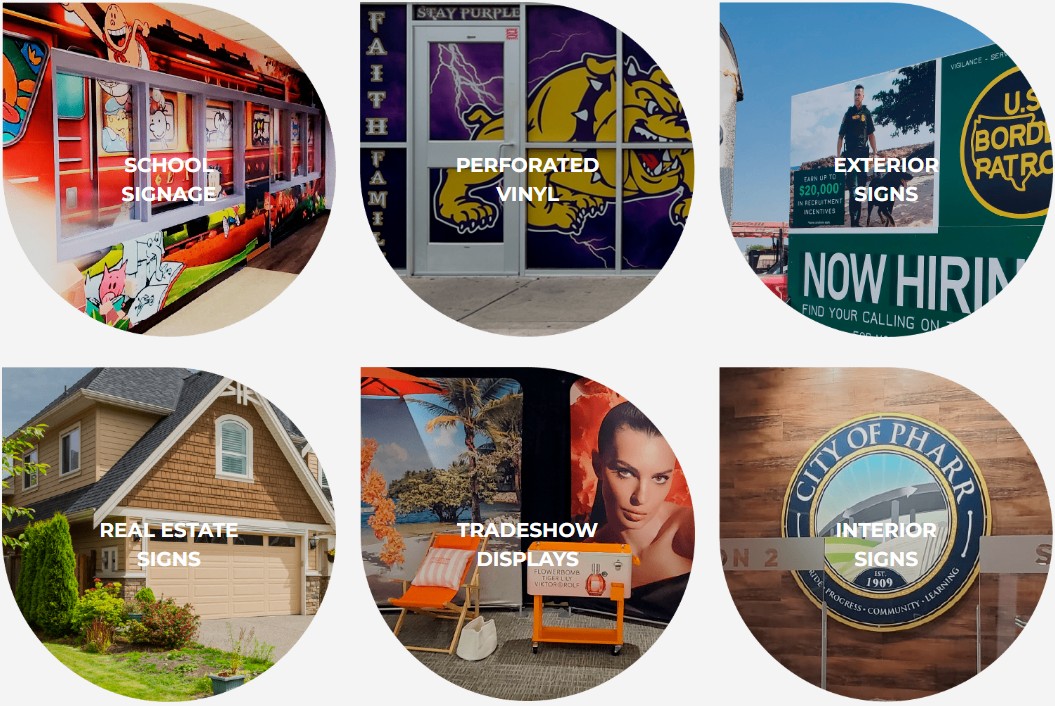Screen dimensions: 1055x706
Task: View Perforated Vinyl services
Action: coord(527,179)
